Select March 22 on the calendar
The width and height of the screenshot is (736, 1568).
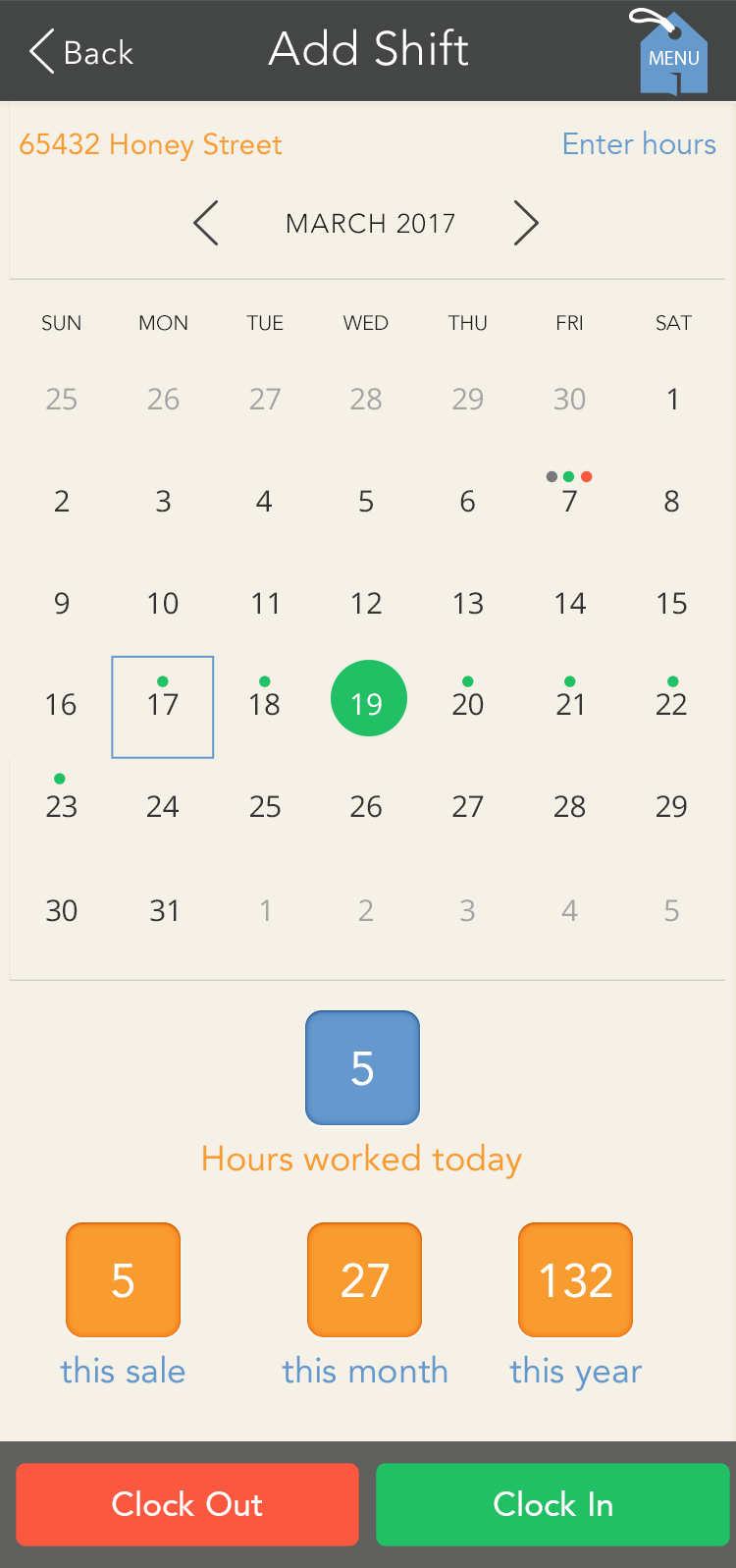671,703
